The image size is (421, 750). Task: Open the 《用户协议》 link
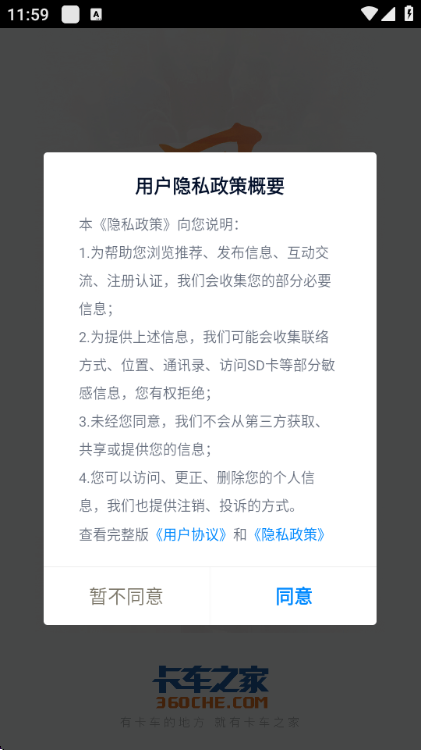pos(191,534)
